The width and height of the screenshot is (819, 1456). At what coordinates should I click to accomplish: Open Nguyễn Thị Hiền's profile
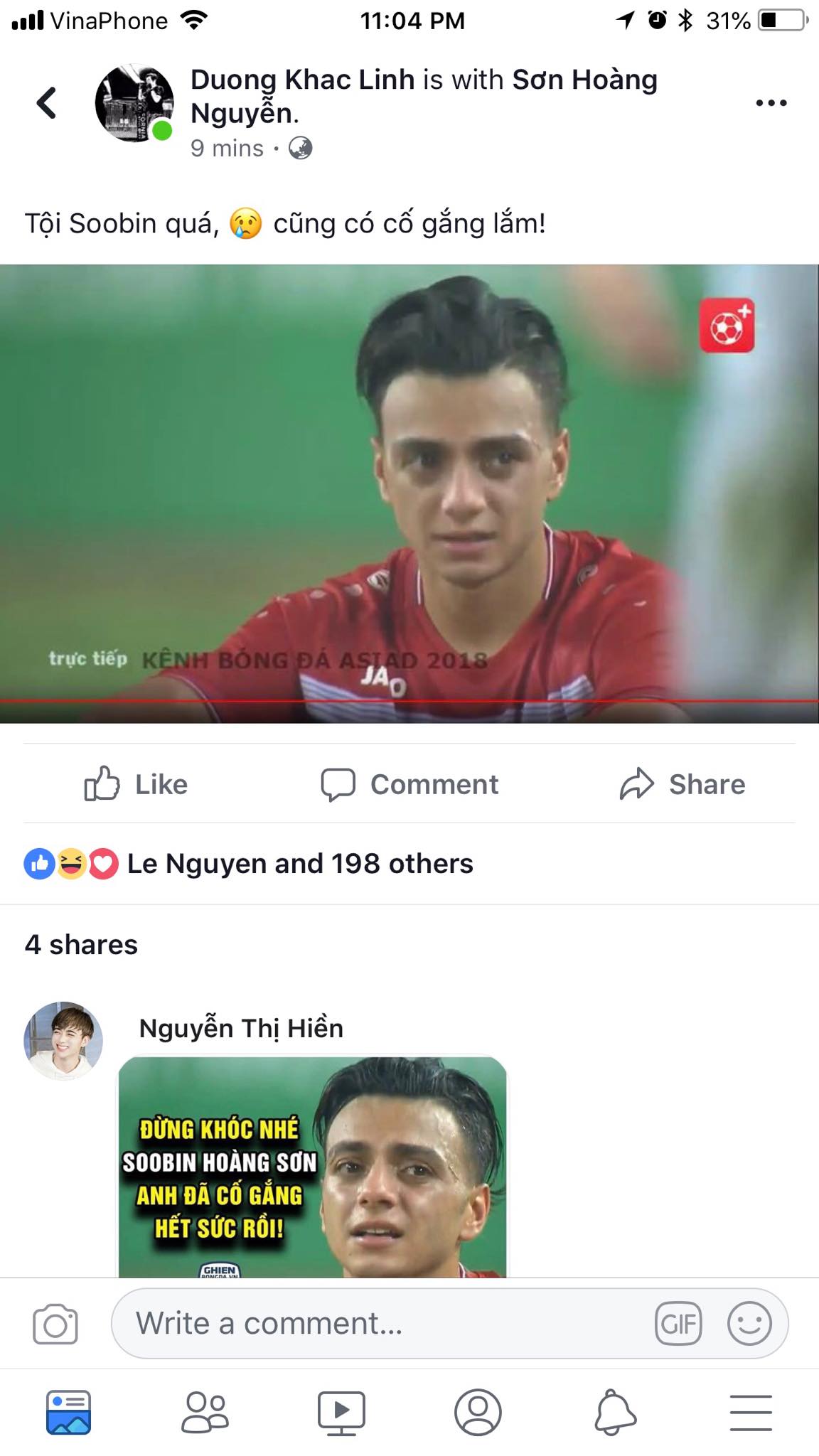coord(241,1028)
